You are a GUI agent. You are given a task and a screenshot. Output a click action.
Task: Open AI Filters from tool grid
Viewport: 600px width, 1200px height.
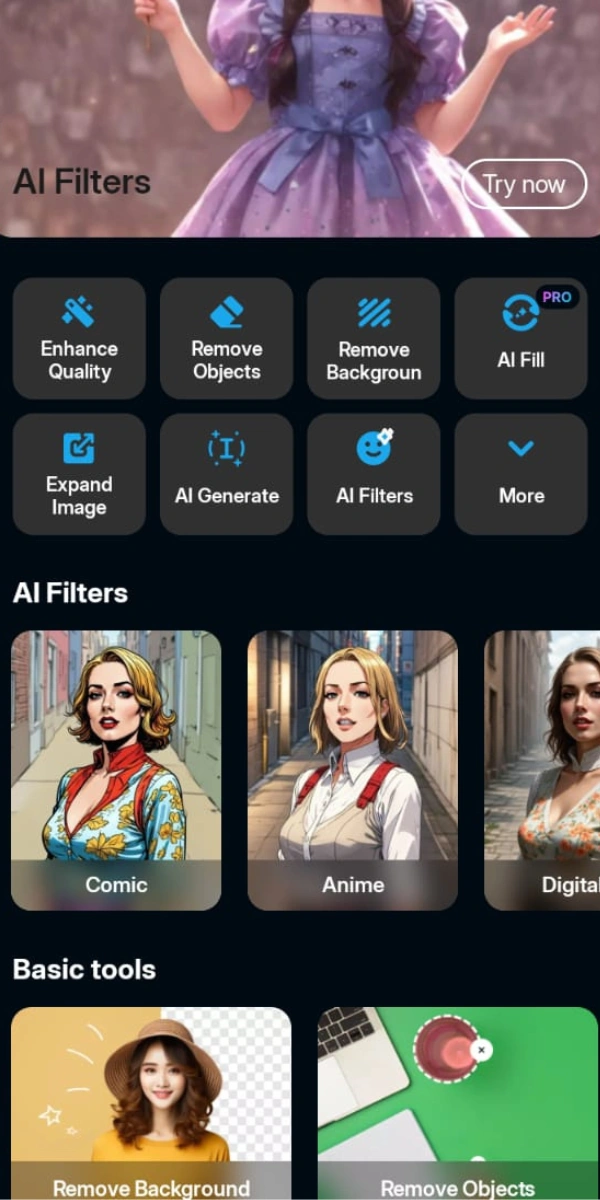click(373, 474)
